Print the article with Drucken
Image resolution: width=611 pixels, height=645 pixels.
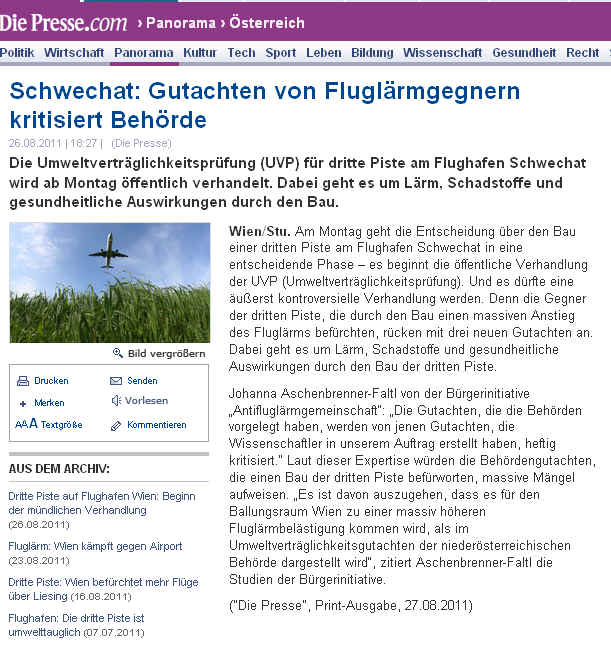(x=51, y=381)
